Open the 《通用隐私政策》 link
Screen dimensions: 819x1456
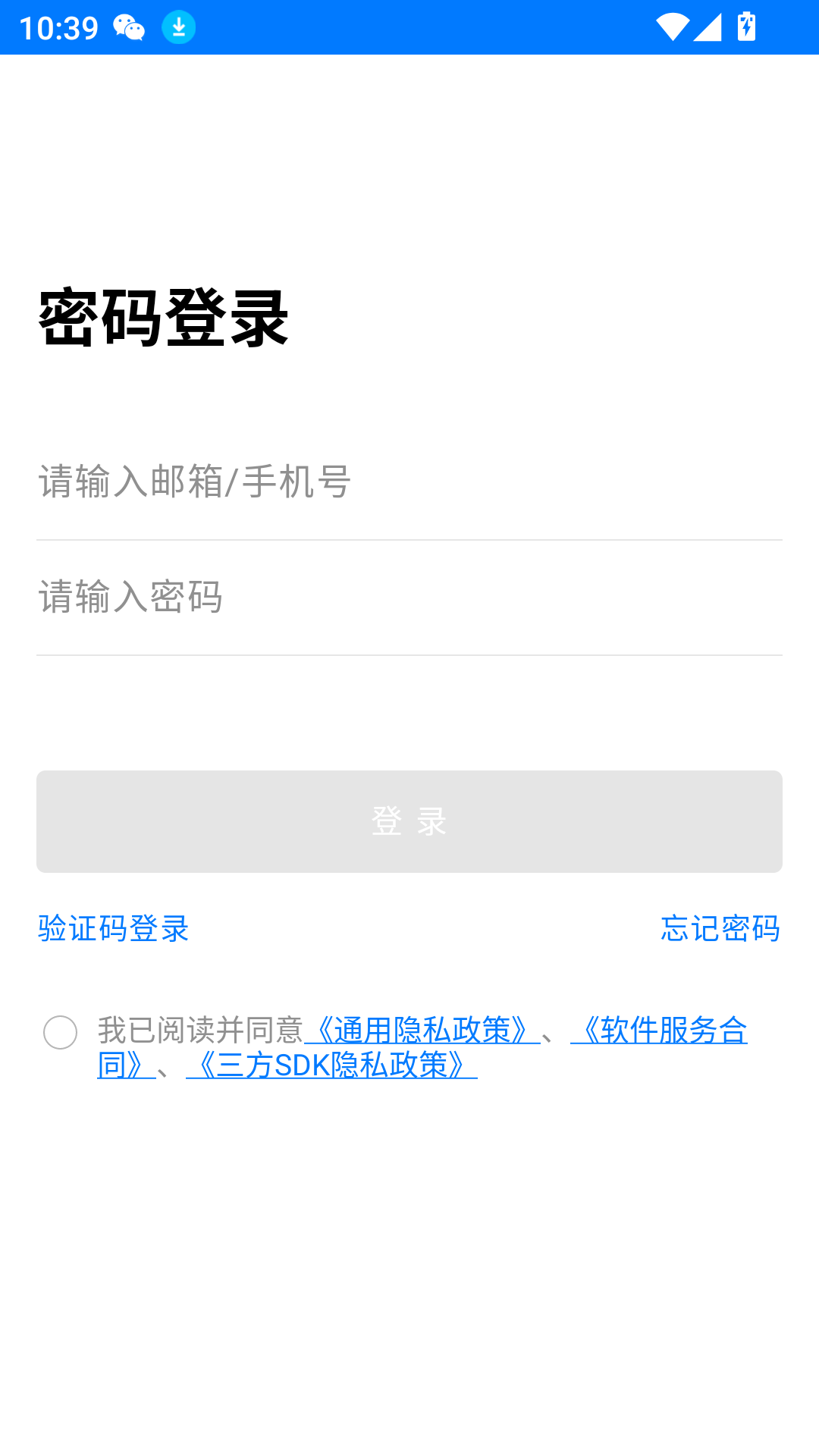point(422,1030)
